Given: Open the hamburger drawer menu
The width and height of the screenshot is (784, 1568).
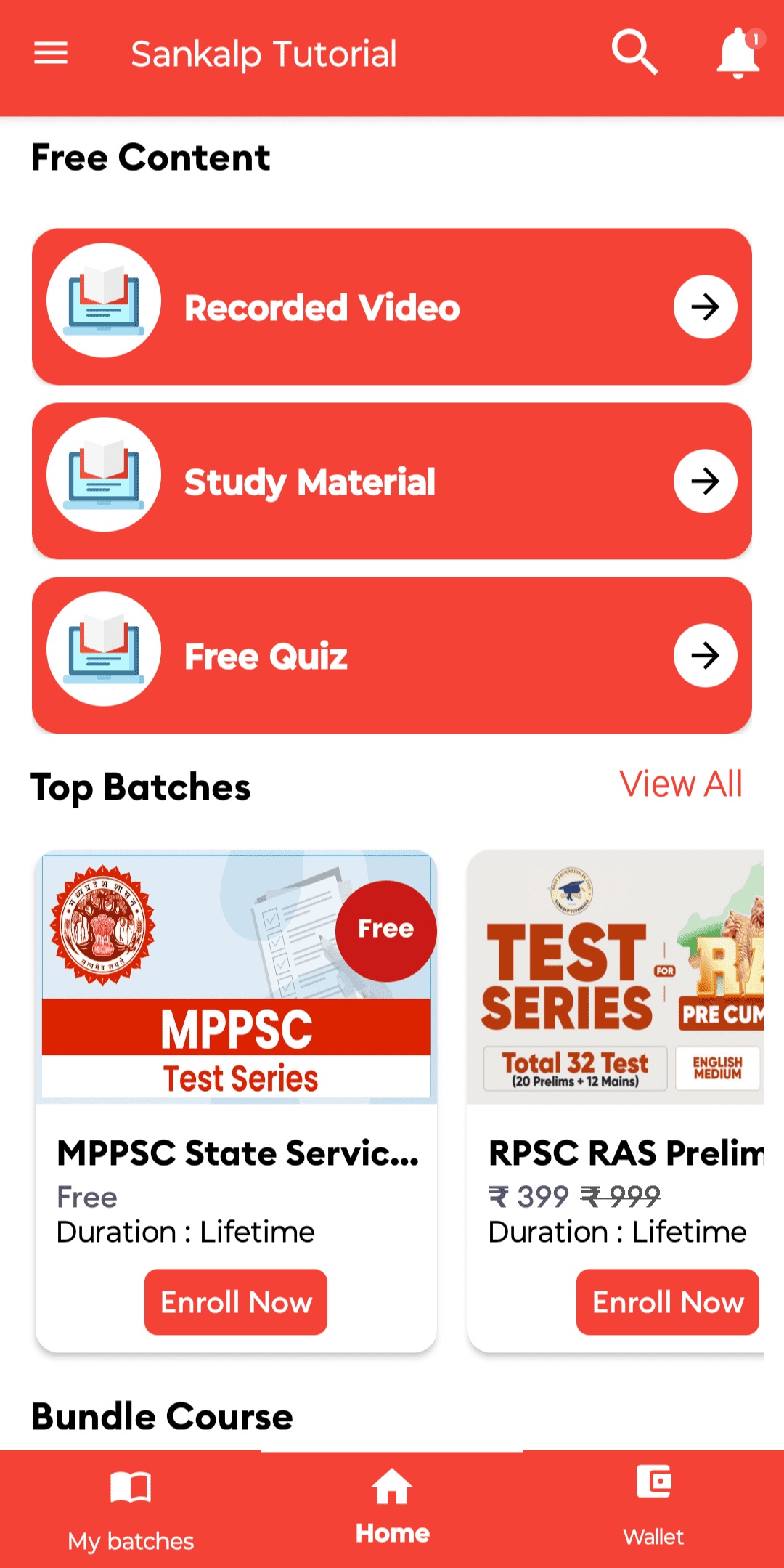Looking at the screenshot, I should pyautogui.click(x=51, y=53).
